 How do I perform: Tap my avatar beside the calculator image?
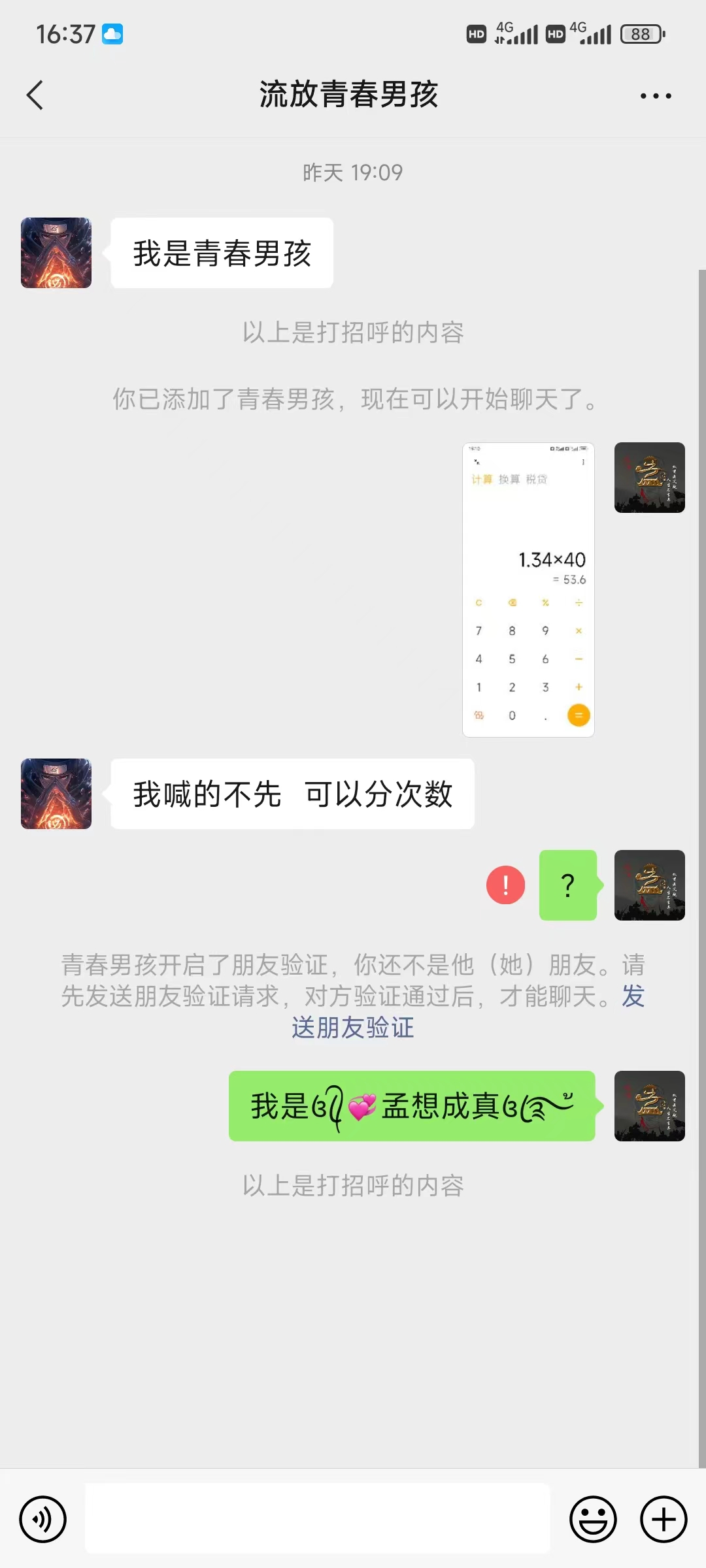[x=649, y=478]
